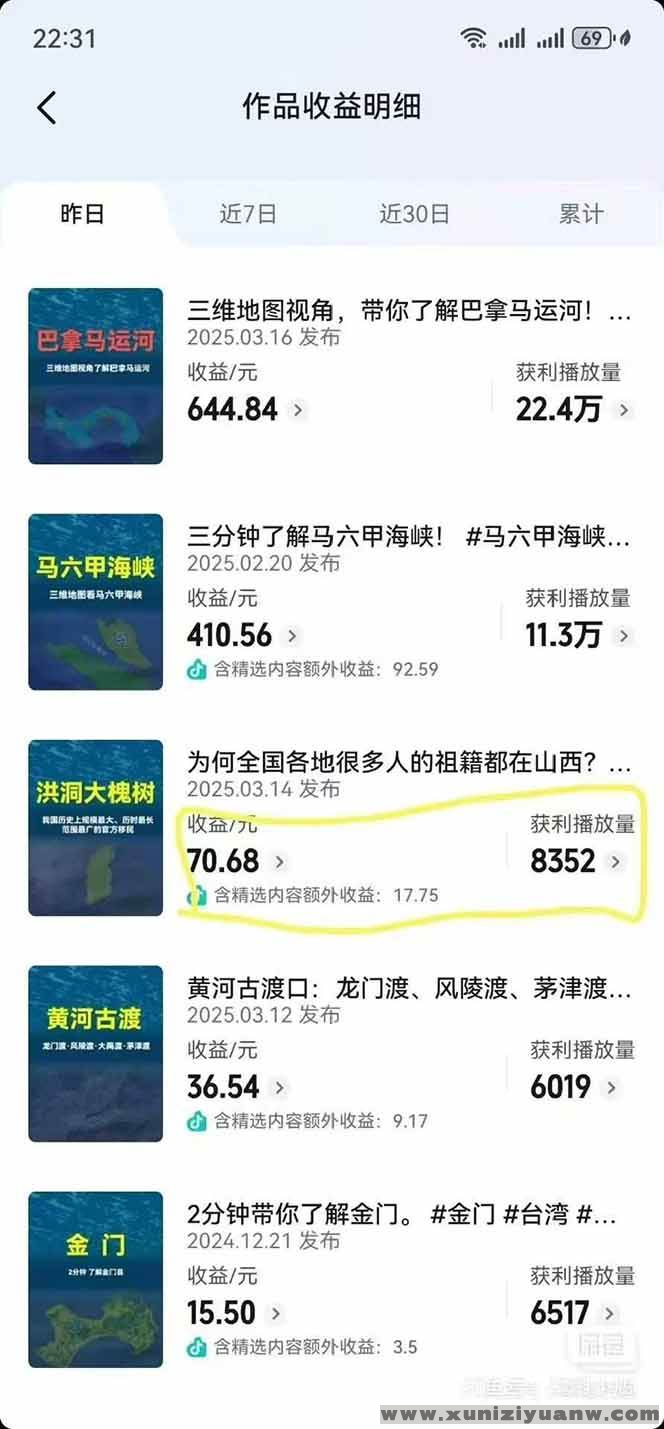Image resolution: width=664 pixels, height=1429 pixels.
Task: View 22.4万 play count details
Action: coord(624,409)
